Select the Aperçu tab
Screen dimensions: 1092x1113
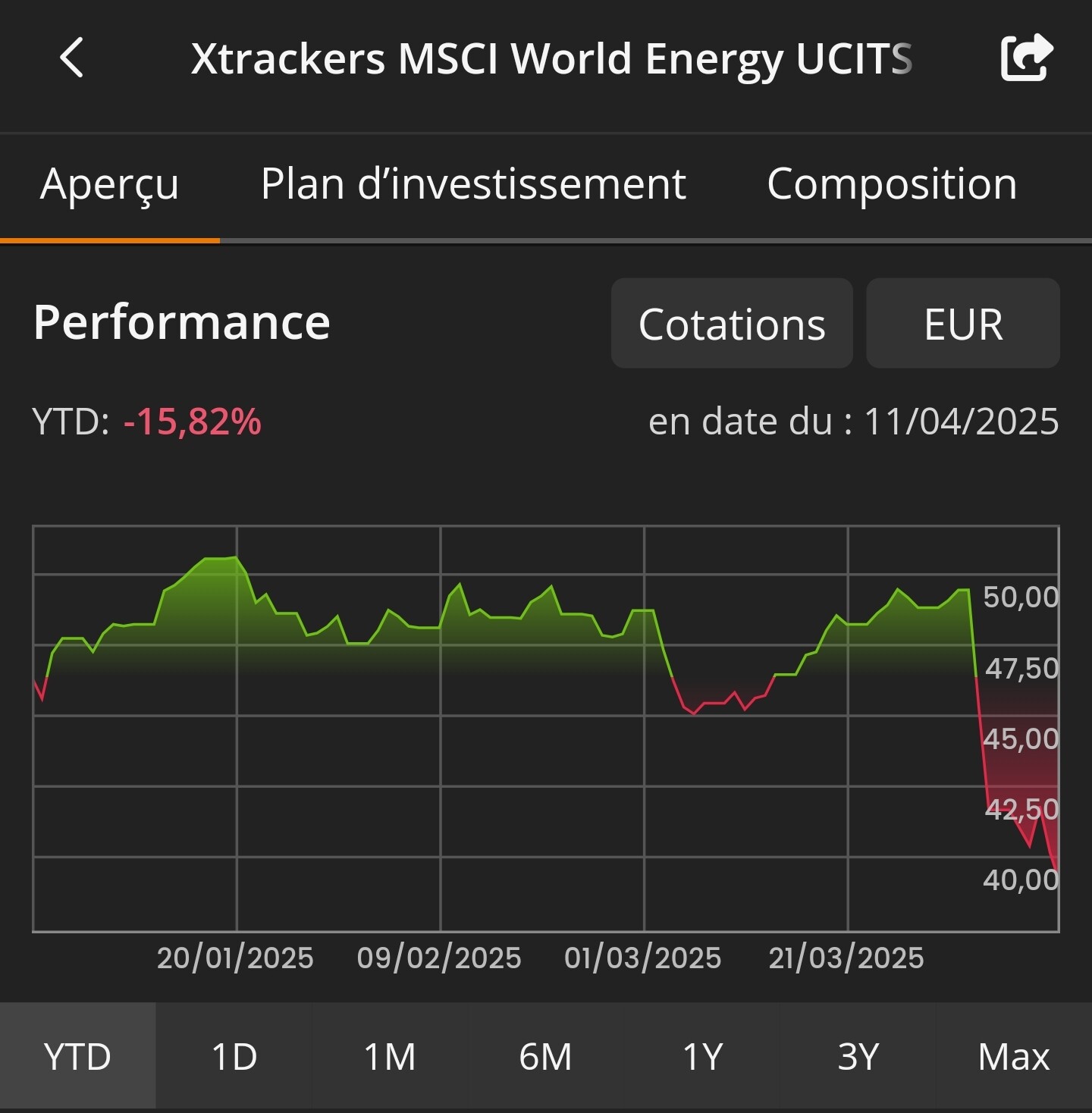pos(110,184)
